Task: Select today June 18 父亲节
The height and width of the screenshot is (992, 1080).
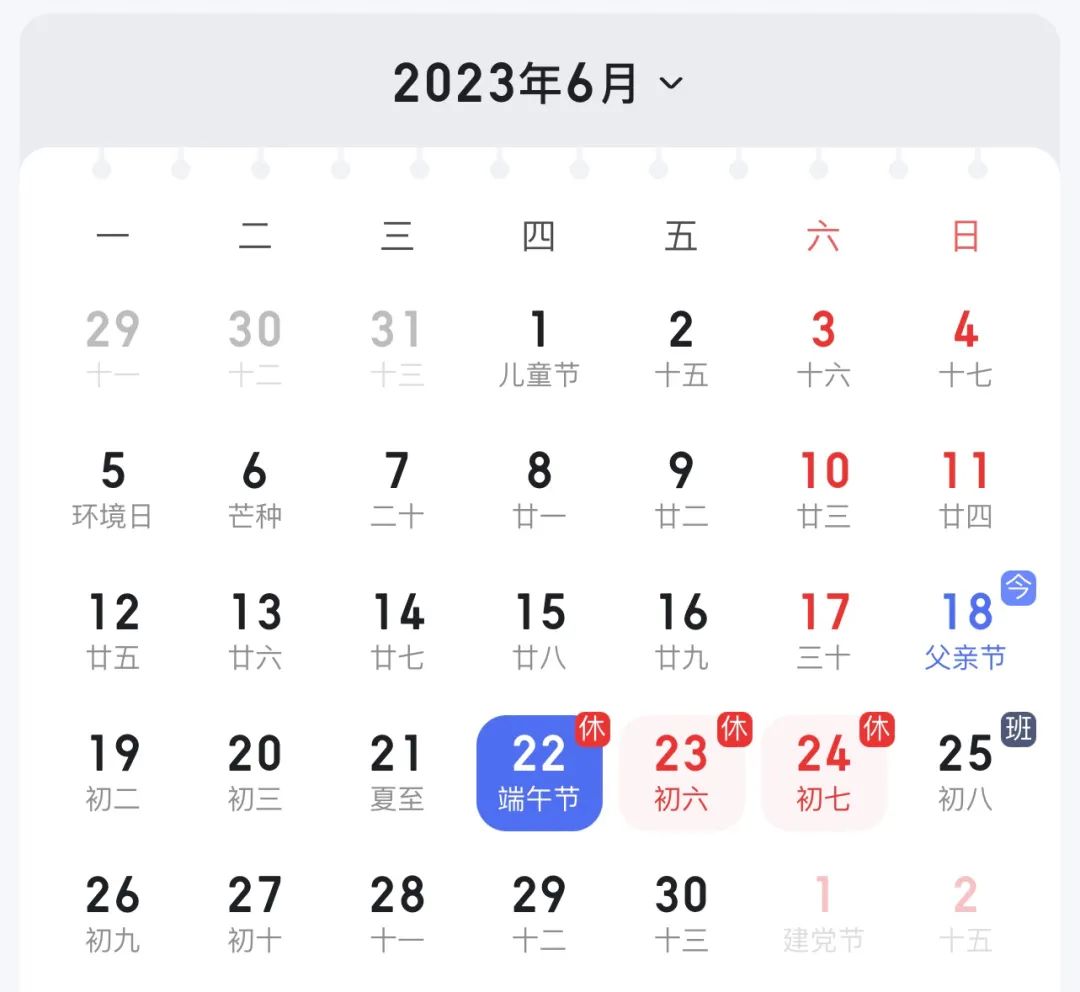Action: [965, 630]
